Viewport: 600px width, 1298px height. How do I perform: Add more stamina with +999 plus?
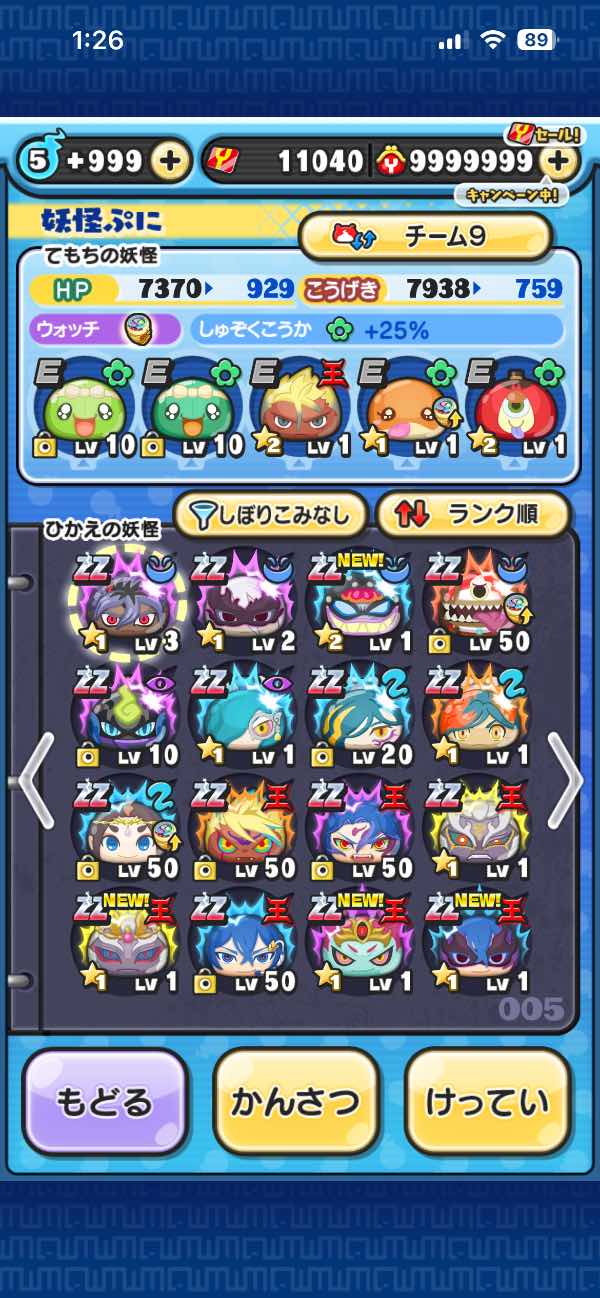click(171, 160)
